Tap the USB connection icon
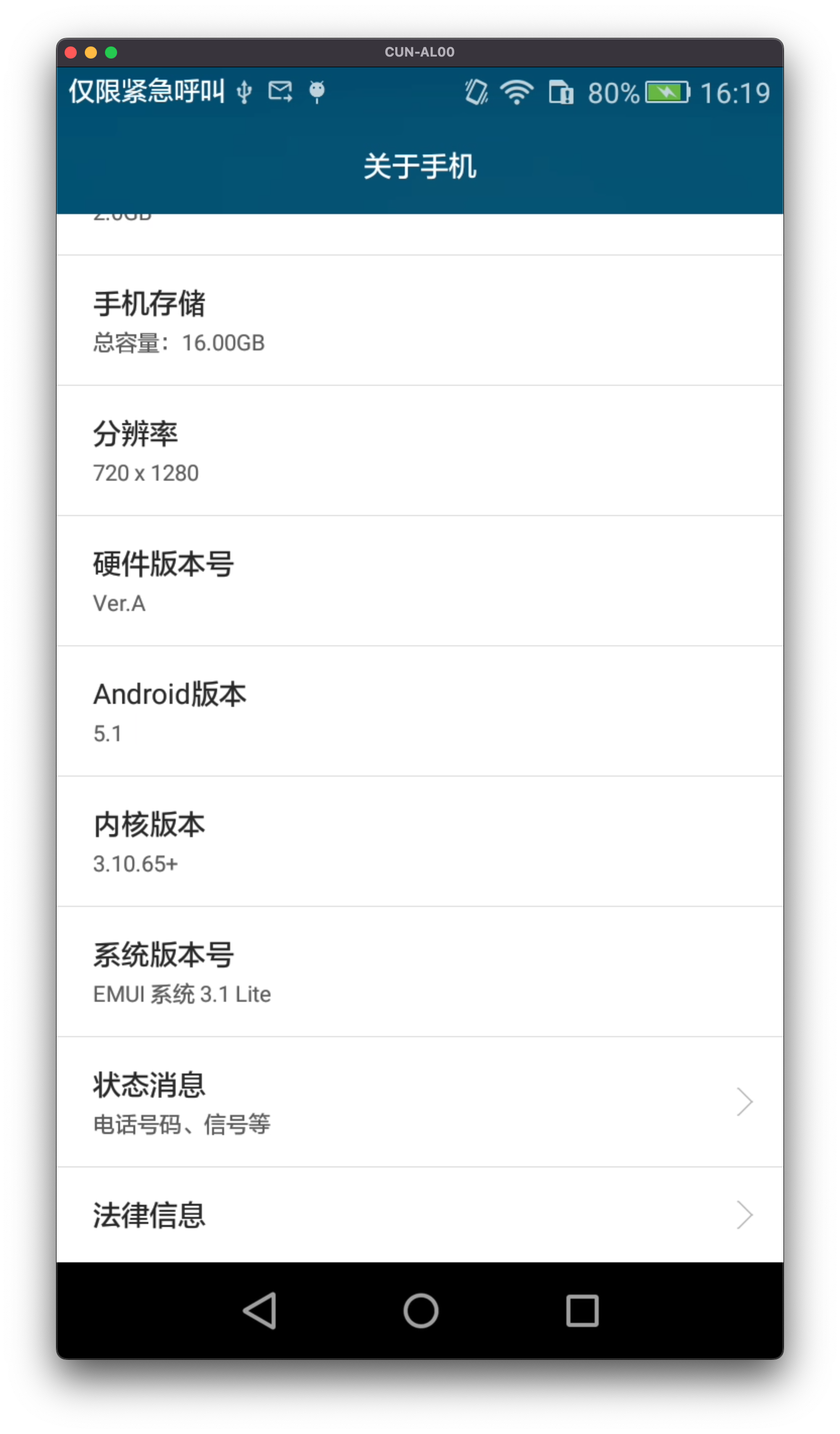840x1434 pixels. tap(243, 92)
